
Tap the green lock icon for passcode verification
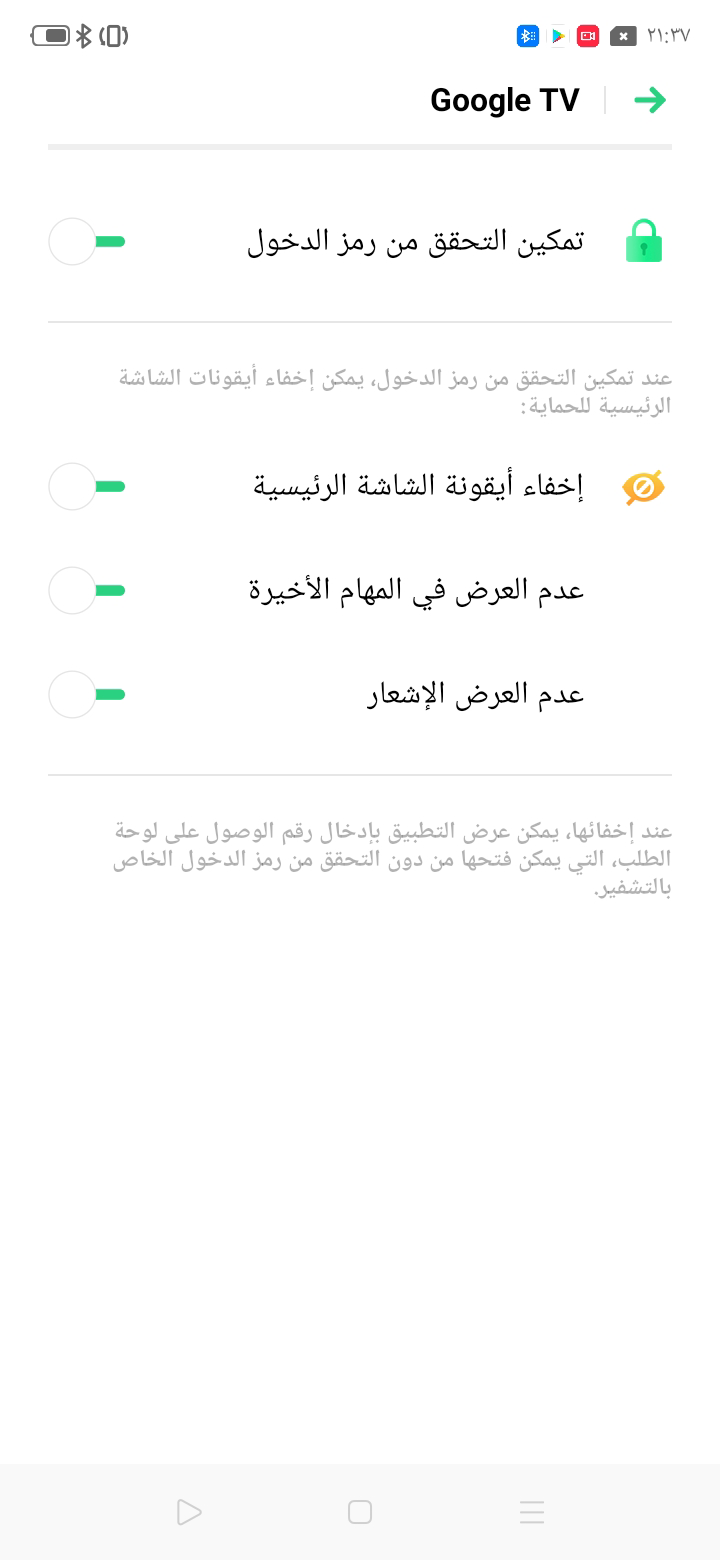[644, 241]
